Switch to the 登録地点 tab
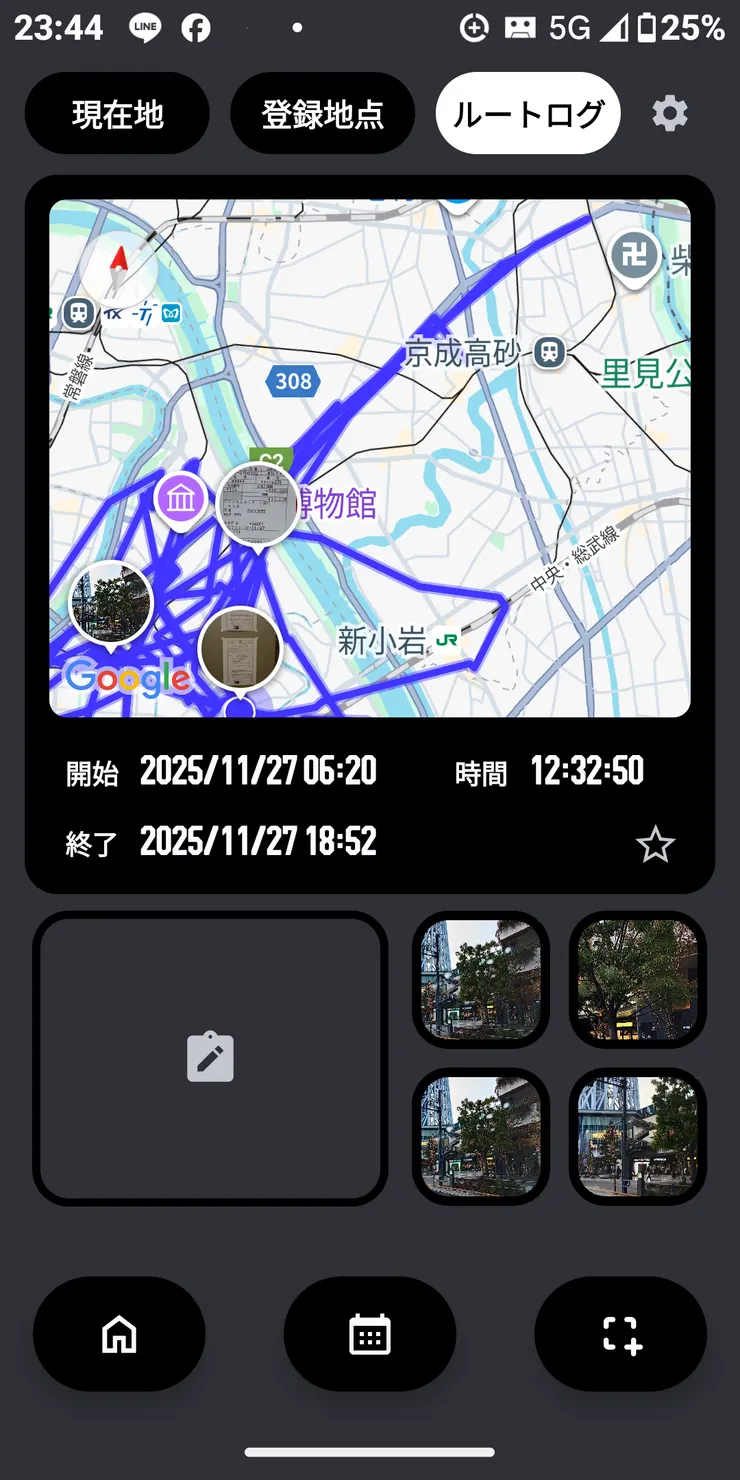740x1480 pixels. pyautogui.click(x=322, y=113)
